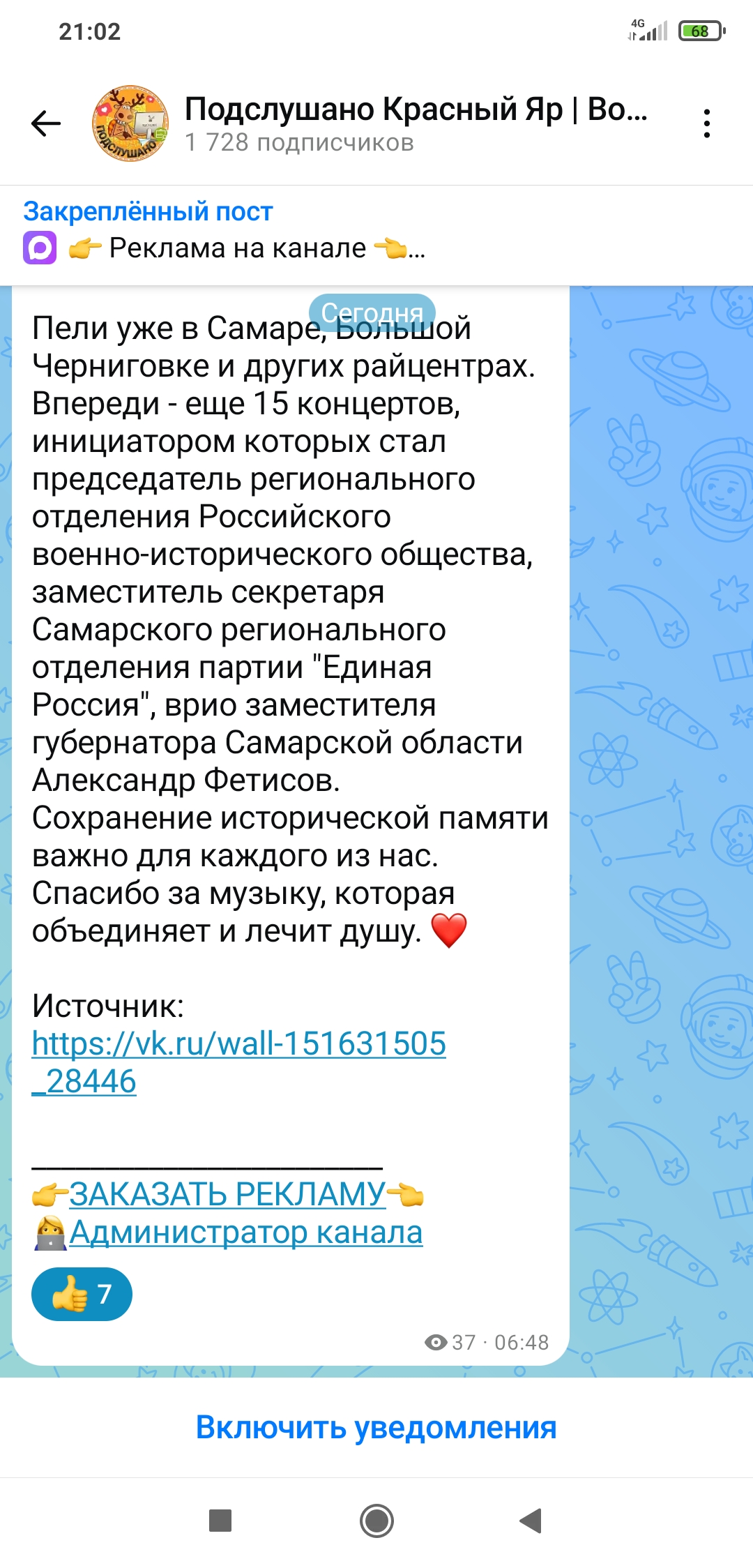Image resolution: width=753 pixels, height=1568 pixels.
Task: Go to the system home screen
Action: tap(376, 1521)
